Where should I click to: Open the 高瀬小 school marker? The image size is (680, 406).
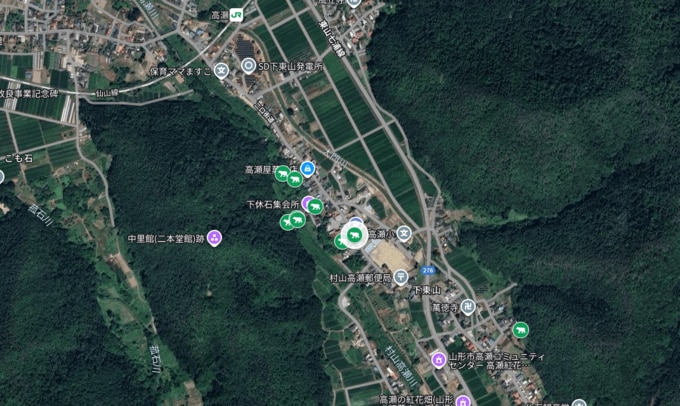click(404, 233)
